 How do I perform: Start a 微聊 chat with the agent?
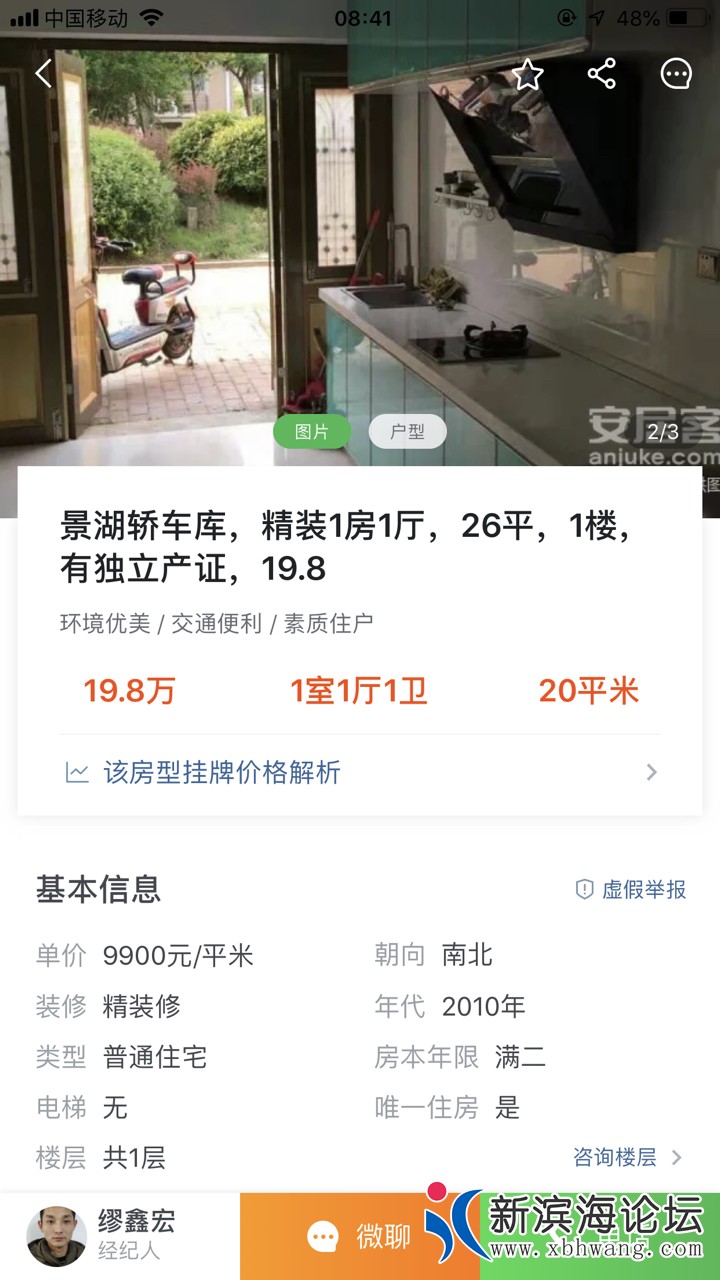point(360,1236)
